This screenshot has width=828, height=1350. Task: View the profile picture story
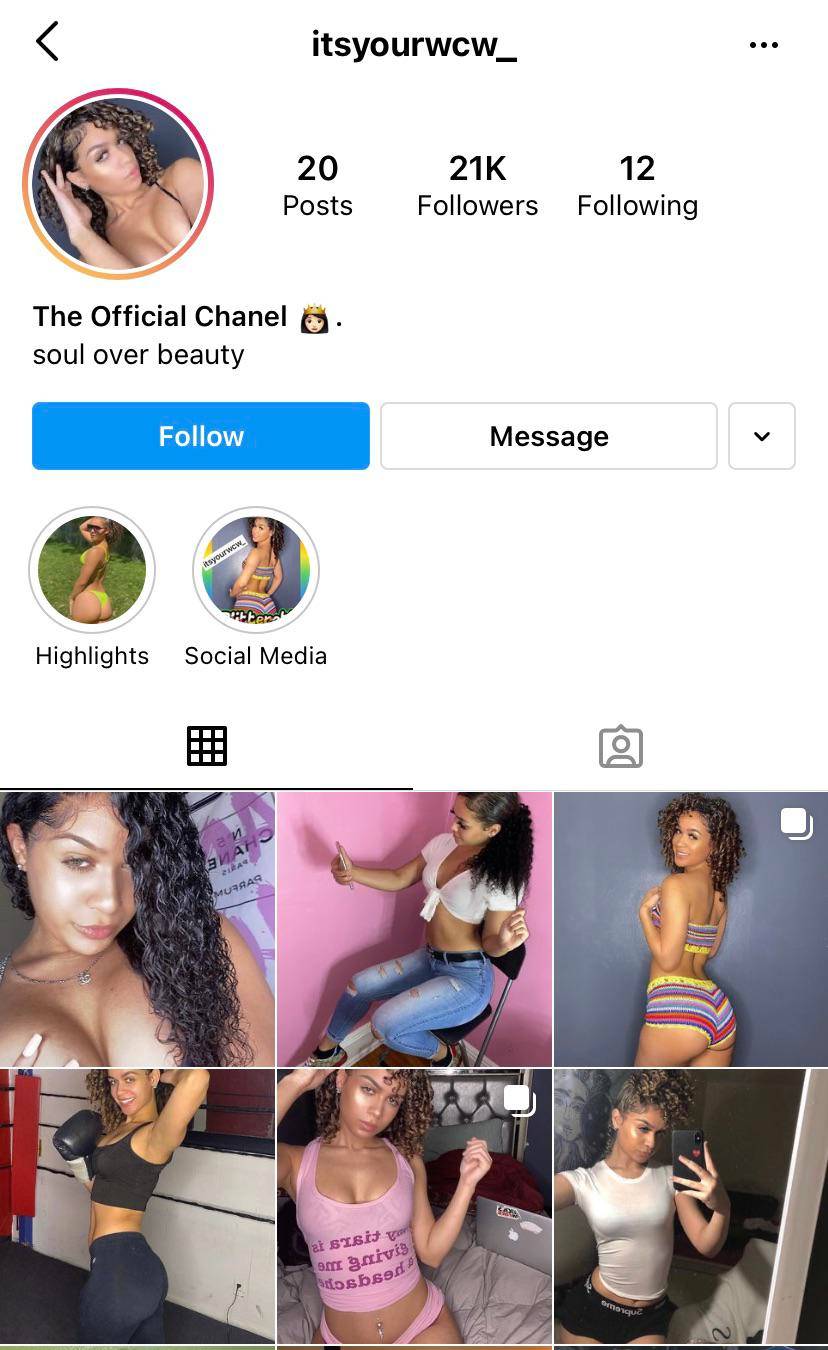[x=118, y=183]
